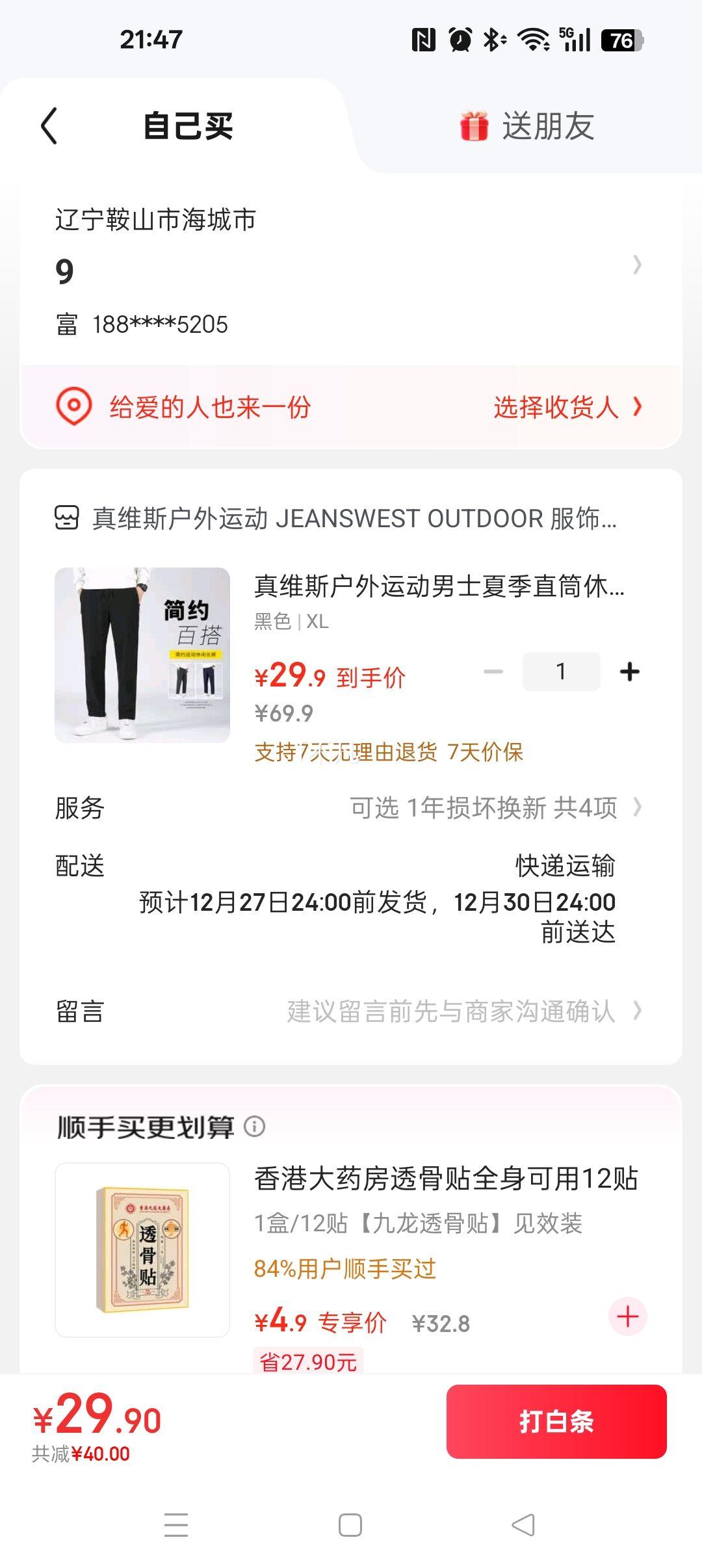Screen dimensions: 702x1568
Task: Tap the info icon beside 顺手买更划算
Action: pyautogui.click(x=255, y=1127)
